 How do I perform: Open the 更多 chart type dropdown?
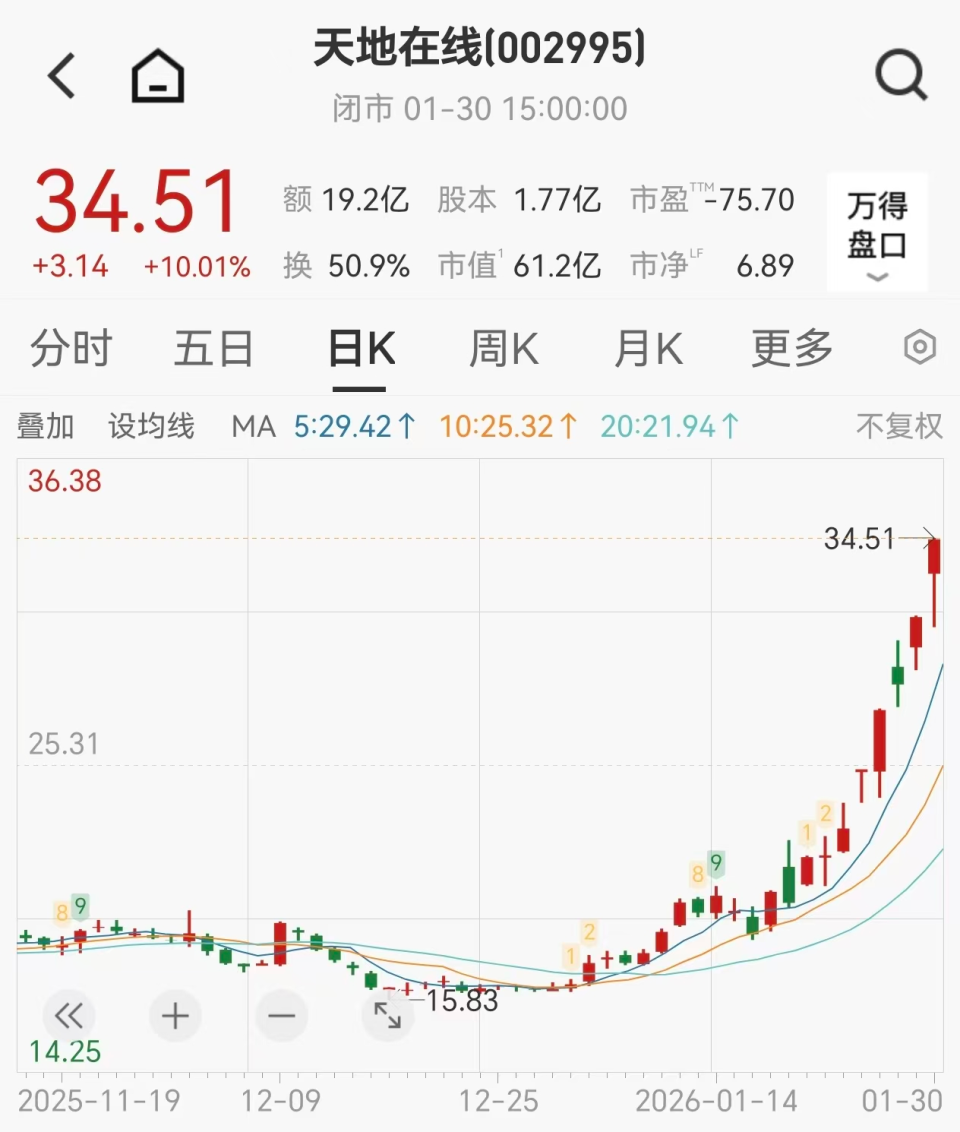(x=790, y=348)
